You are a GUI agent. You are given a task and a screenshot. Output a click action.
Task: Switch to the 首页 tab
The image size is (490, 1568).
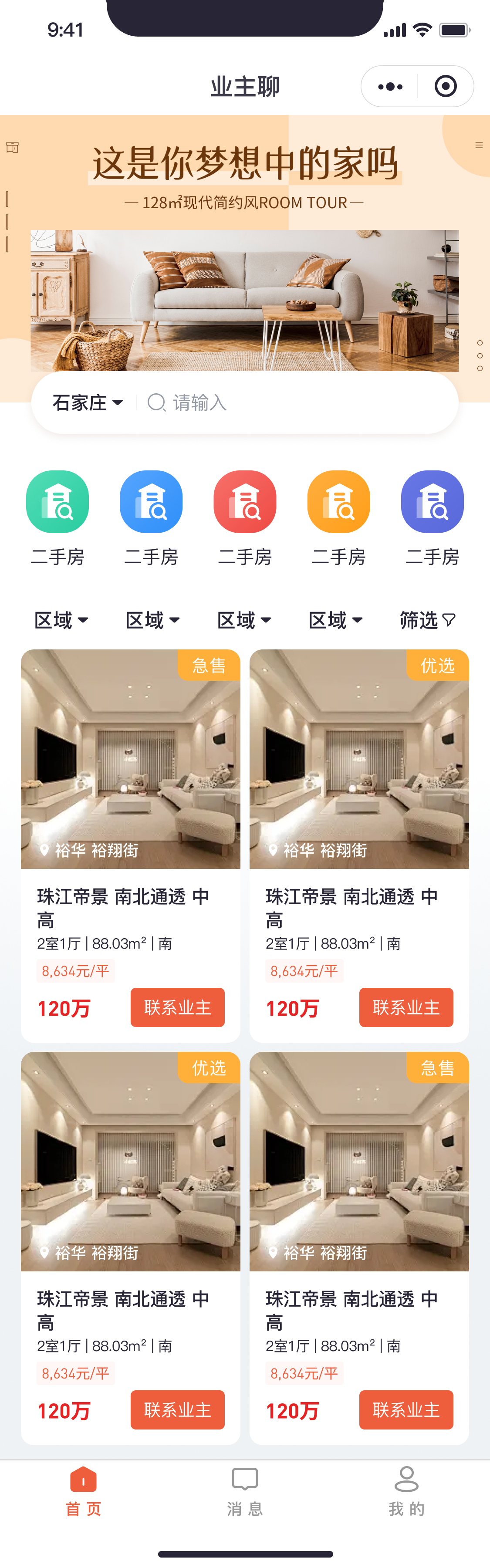pyautogui.click(x=83, y=1491)
